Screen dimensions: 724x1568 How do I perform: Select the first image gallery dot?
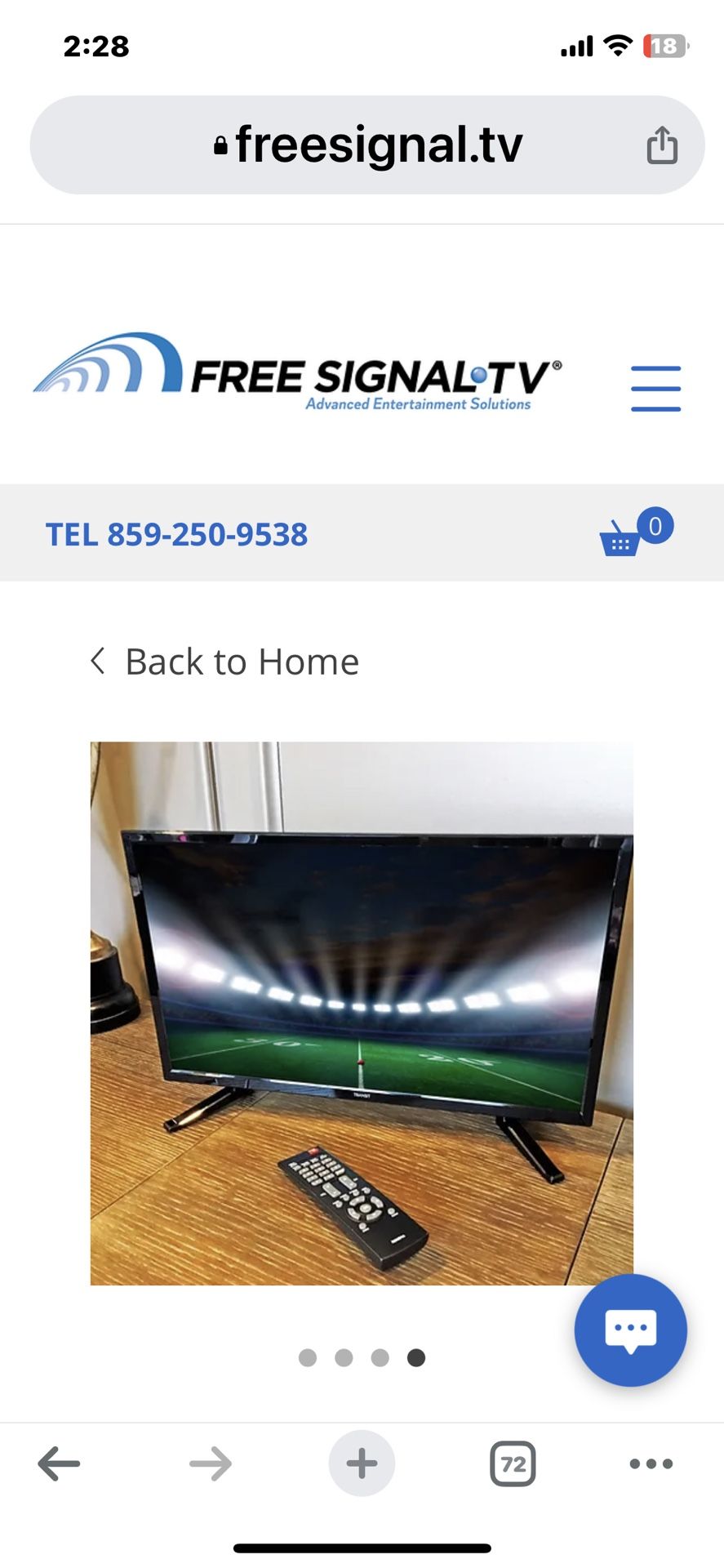click(308, 1357)
